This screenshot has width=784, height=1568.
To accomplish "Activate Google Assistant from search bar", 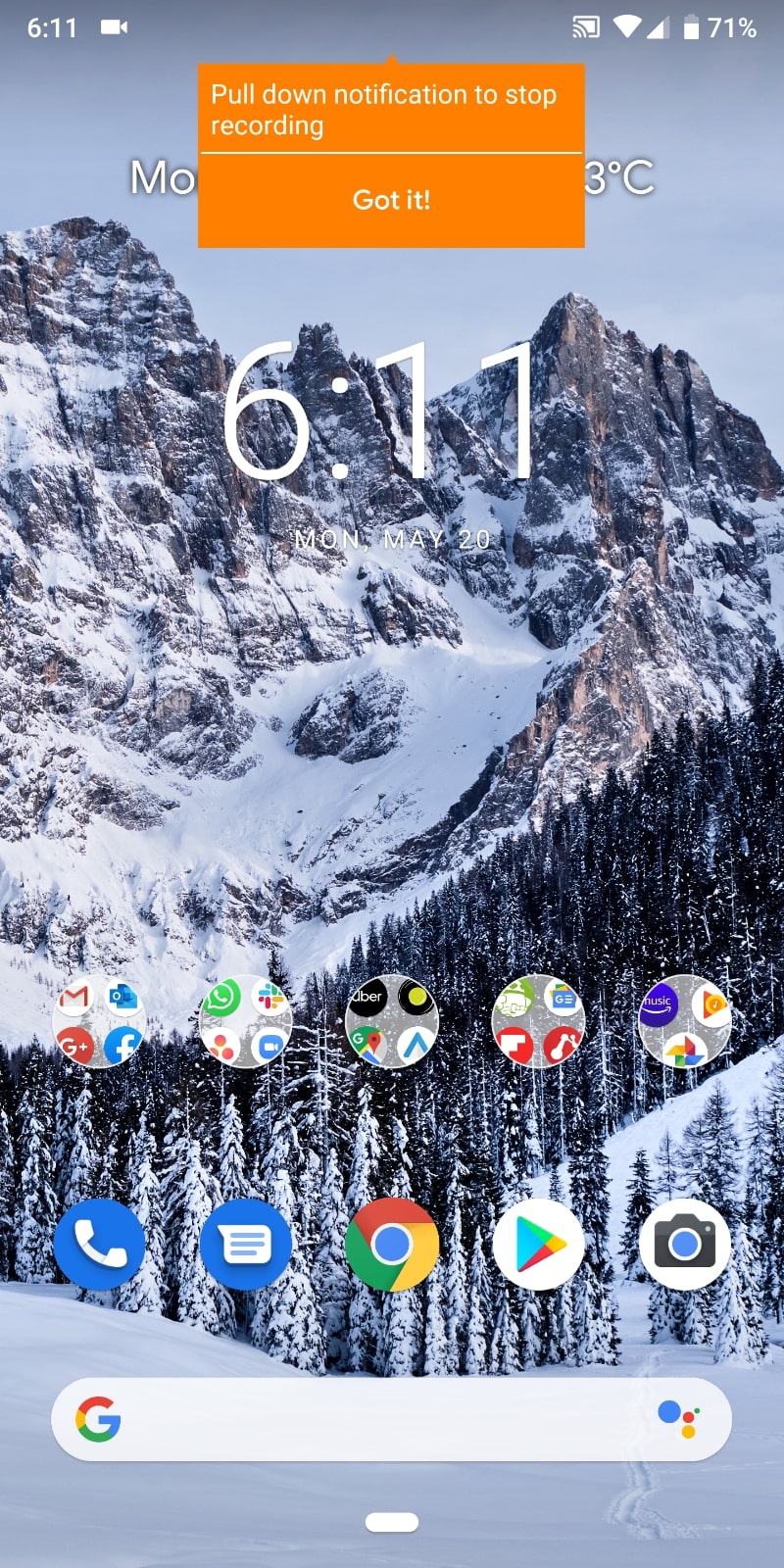I will 677,1419.
